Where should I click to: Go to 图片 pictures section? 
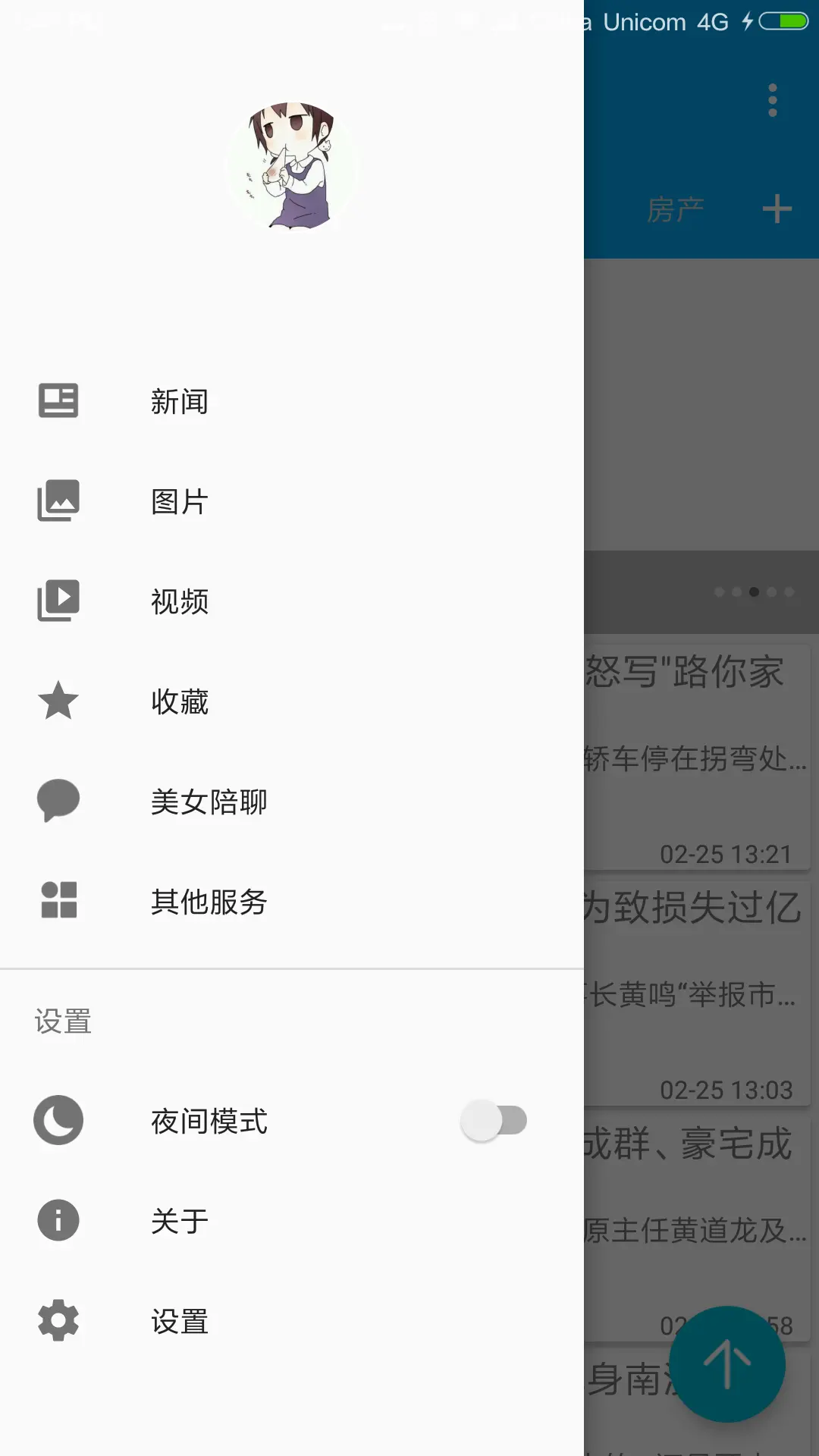point(179,501)
